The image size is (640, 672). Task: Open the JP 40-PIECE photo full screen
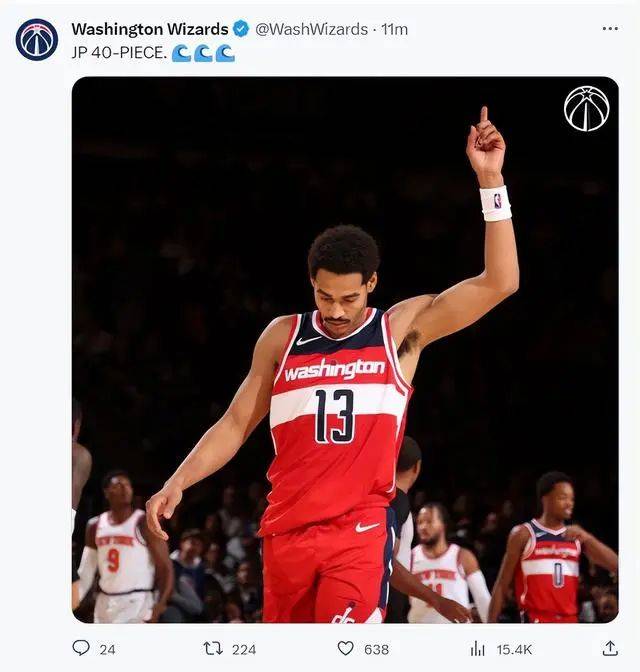point(345,350)
